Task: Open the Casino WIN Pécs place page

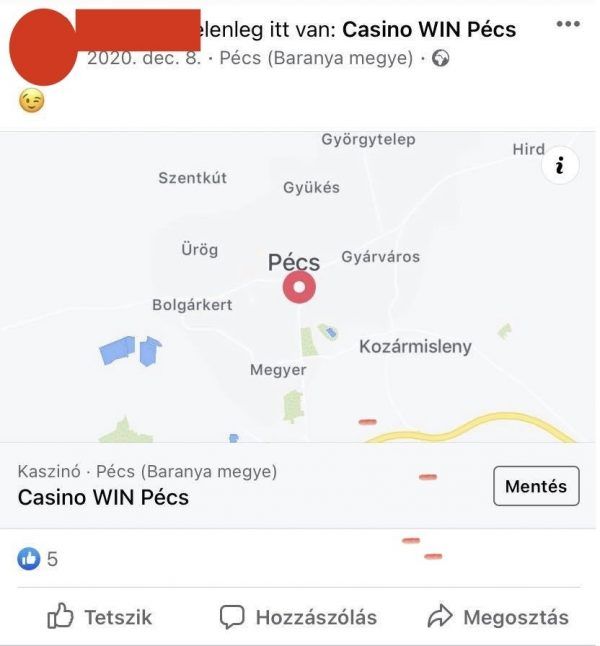Action: tap(104, 497)
